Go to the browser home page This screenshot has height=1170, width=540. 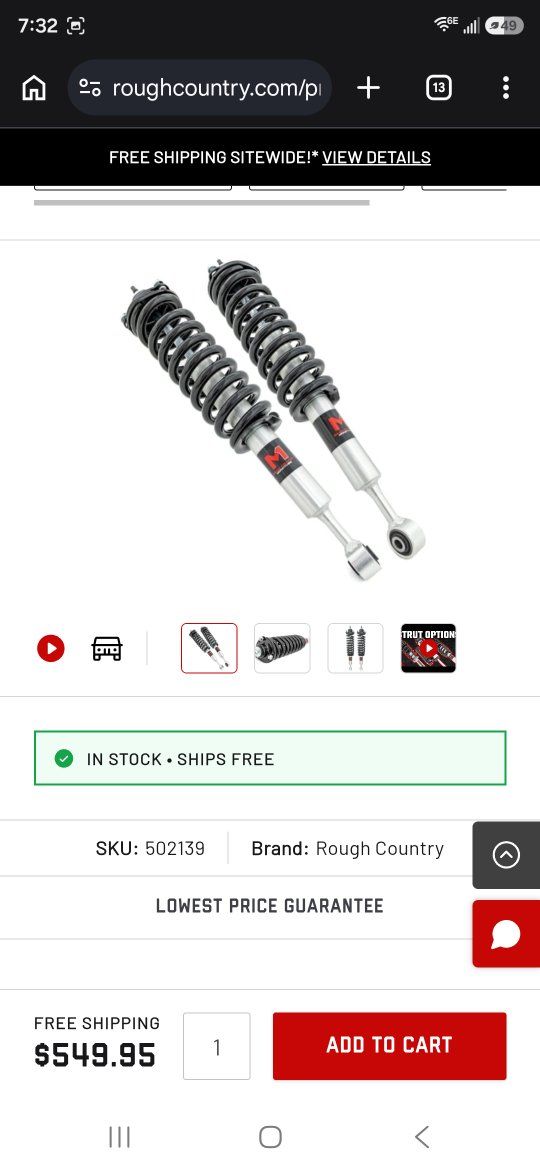[x=34, y=88]
